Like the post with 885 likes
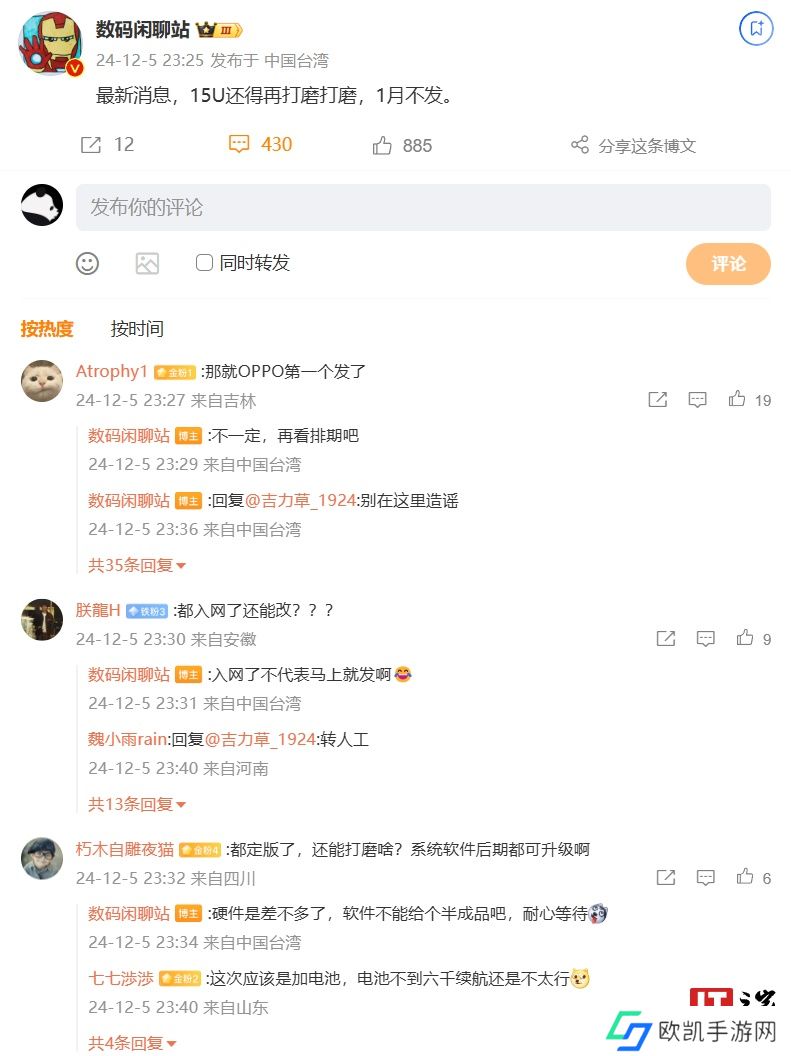The width and height of the screenshot is (791, 1056). click(382, 146)
